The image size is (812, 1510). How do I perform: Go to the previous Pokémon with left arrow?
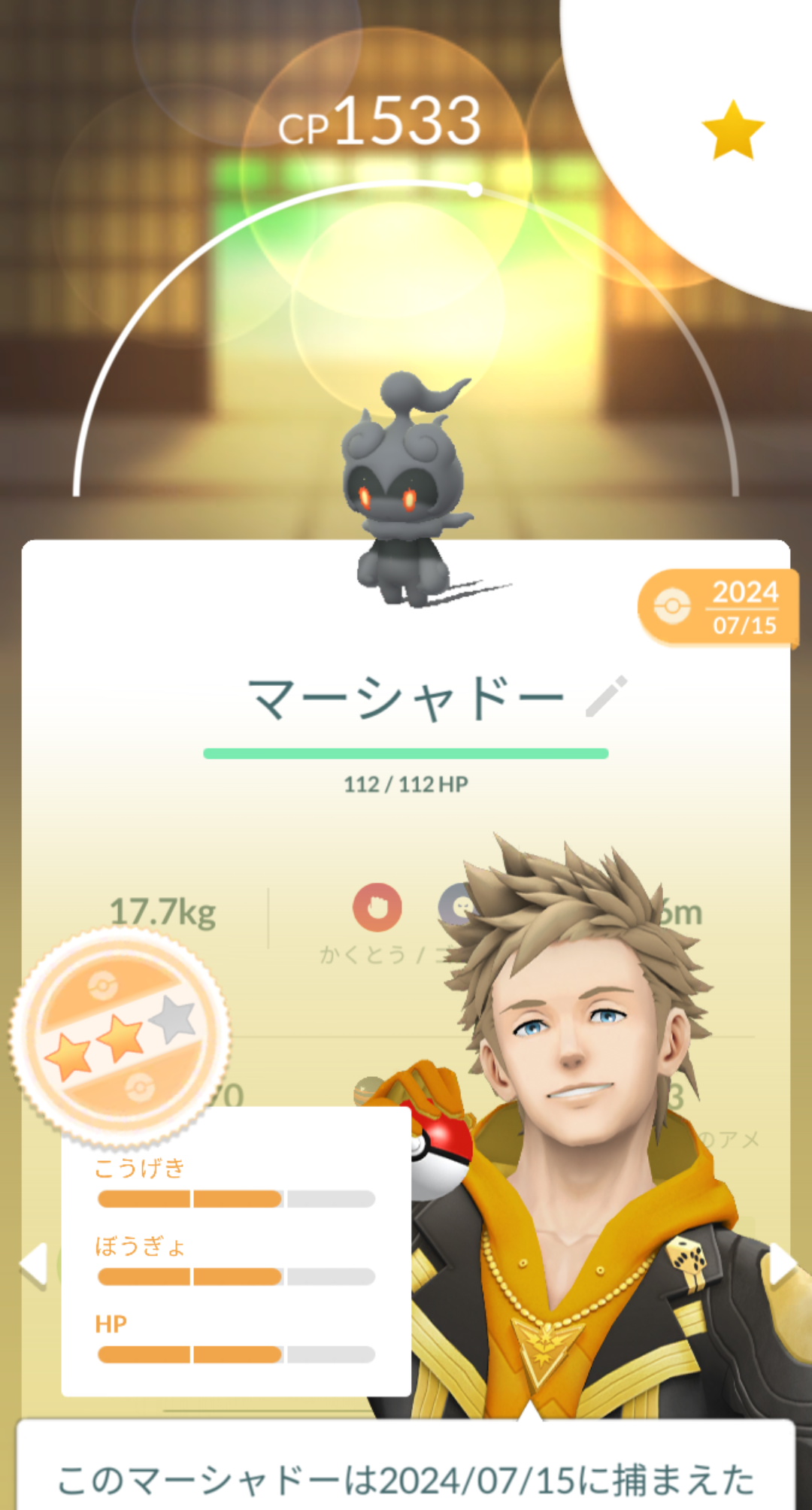click(34, 1265)
